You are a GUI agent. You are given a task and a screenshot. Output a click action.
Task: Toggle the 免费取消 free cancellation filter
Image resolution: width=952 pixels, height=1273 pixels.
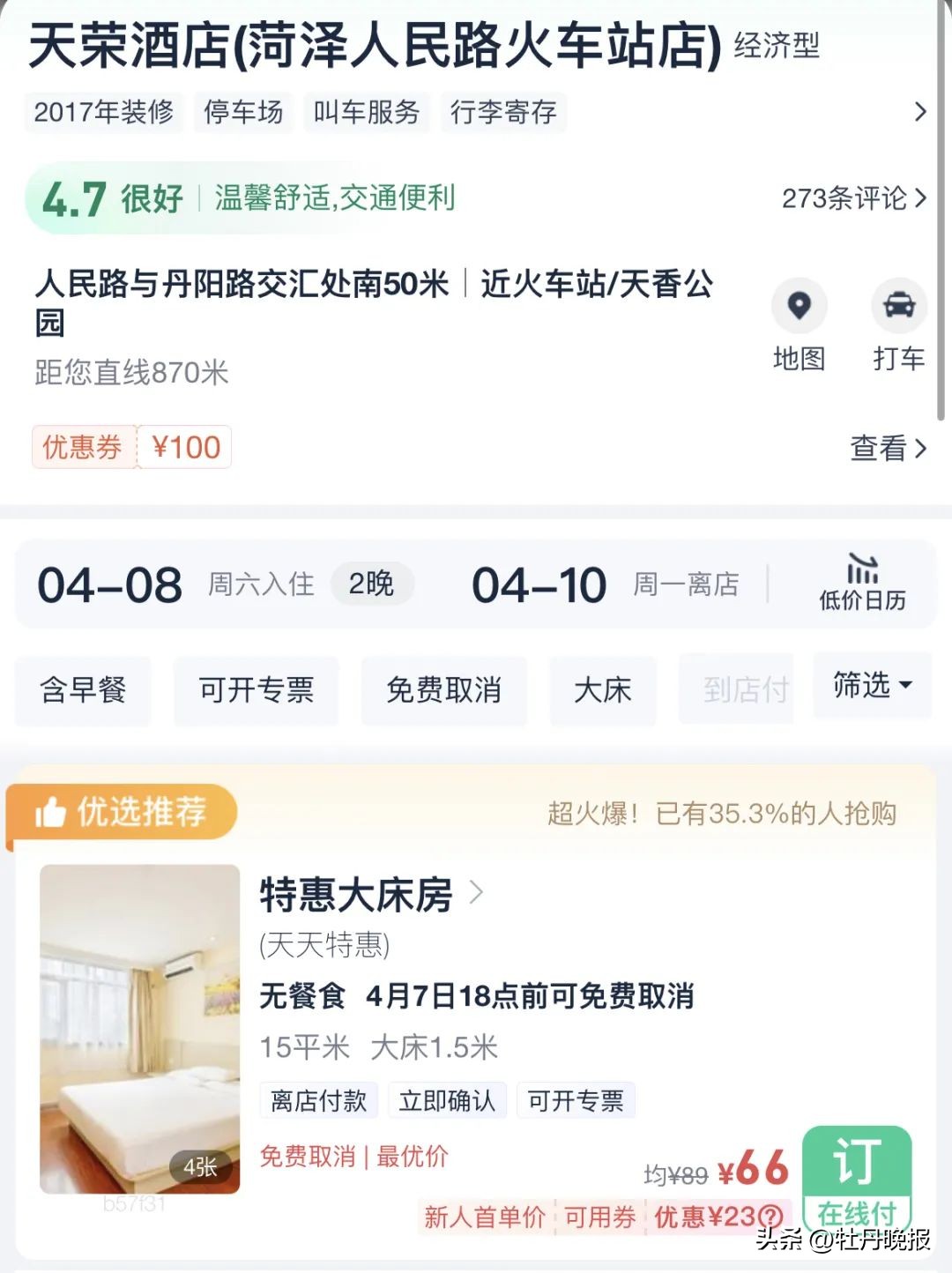[x=443, y=691]
